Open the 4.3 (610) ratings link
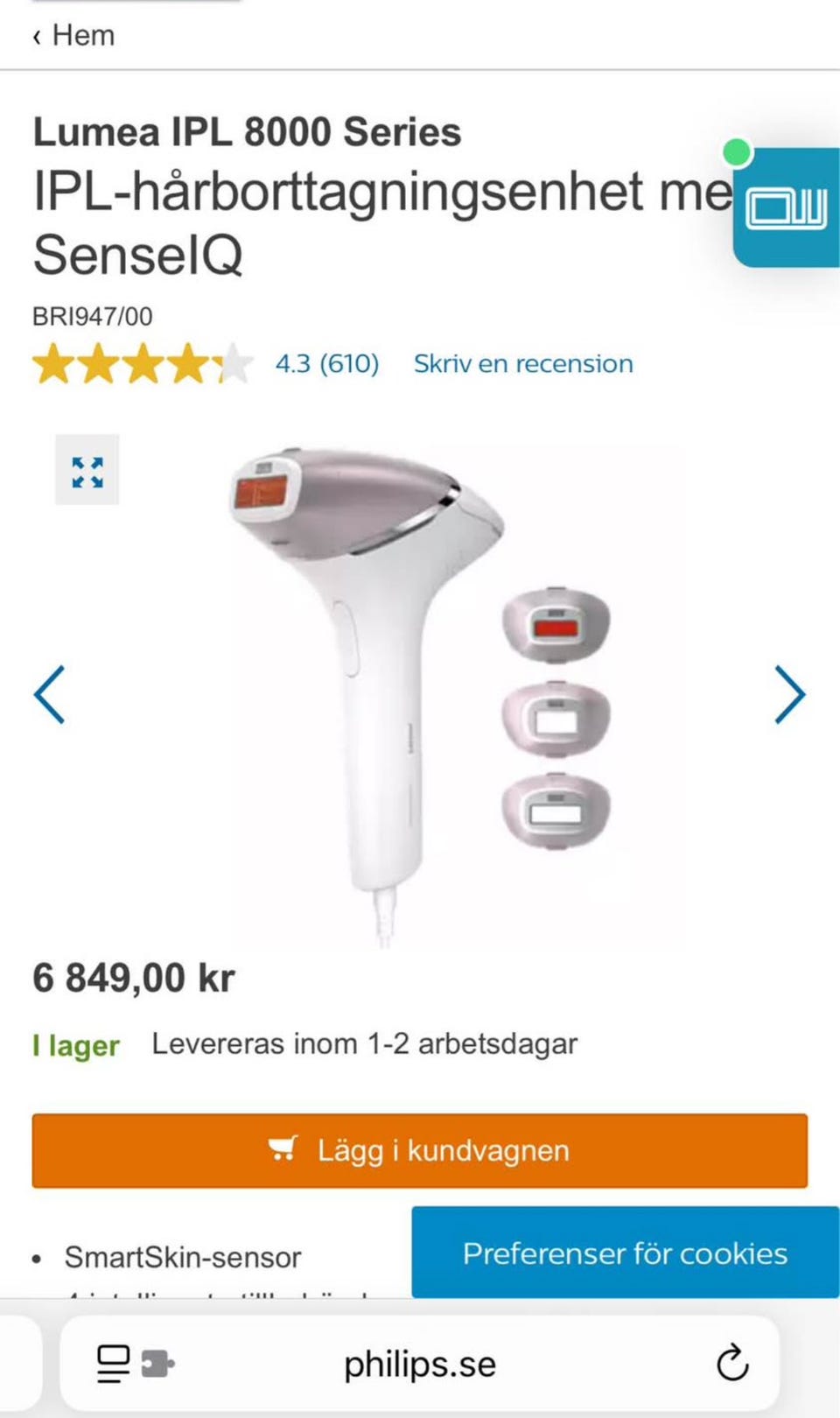Viewport: 840px width, 1418px height. [x=327, y=363]
